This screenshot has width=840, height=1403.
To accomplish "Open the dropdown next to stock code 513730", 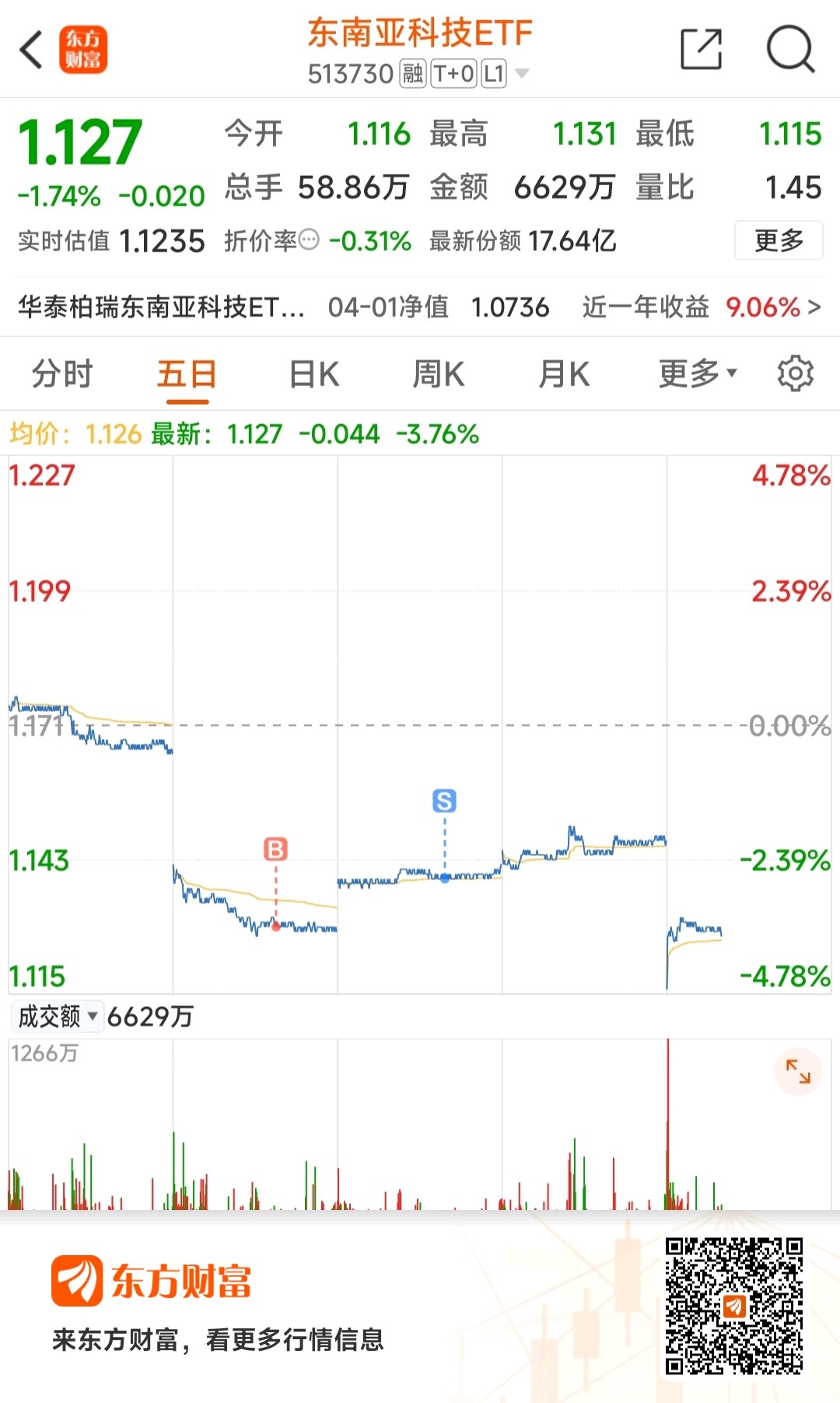I will 523,72.
